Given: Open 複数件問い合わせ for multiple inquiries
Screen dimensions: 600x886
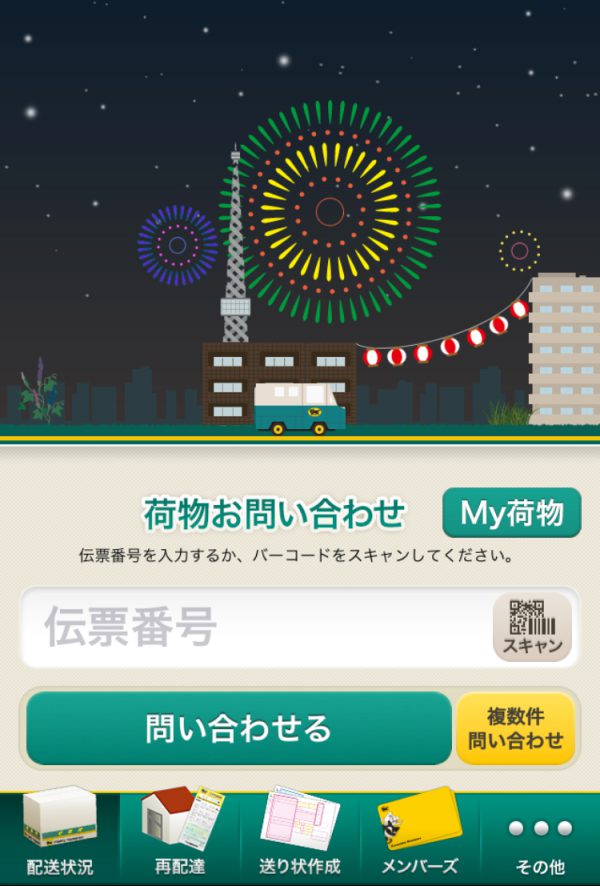Looking at the screenshot, I should click(x=515, y=729).
